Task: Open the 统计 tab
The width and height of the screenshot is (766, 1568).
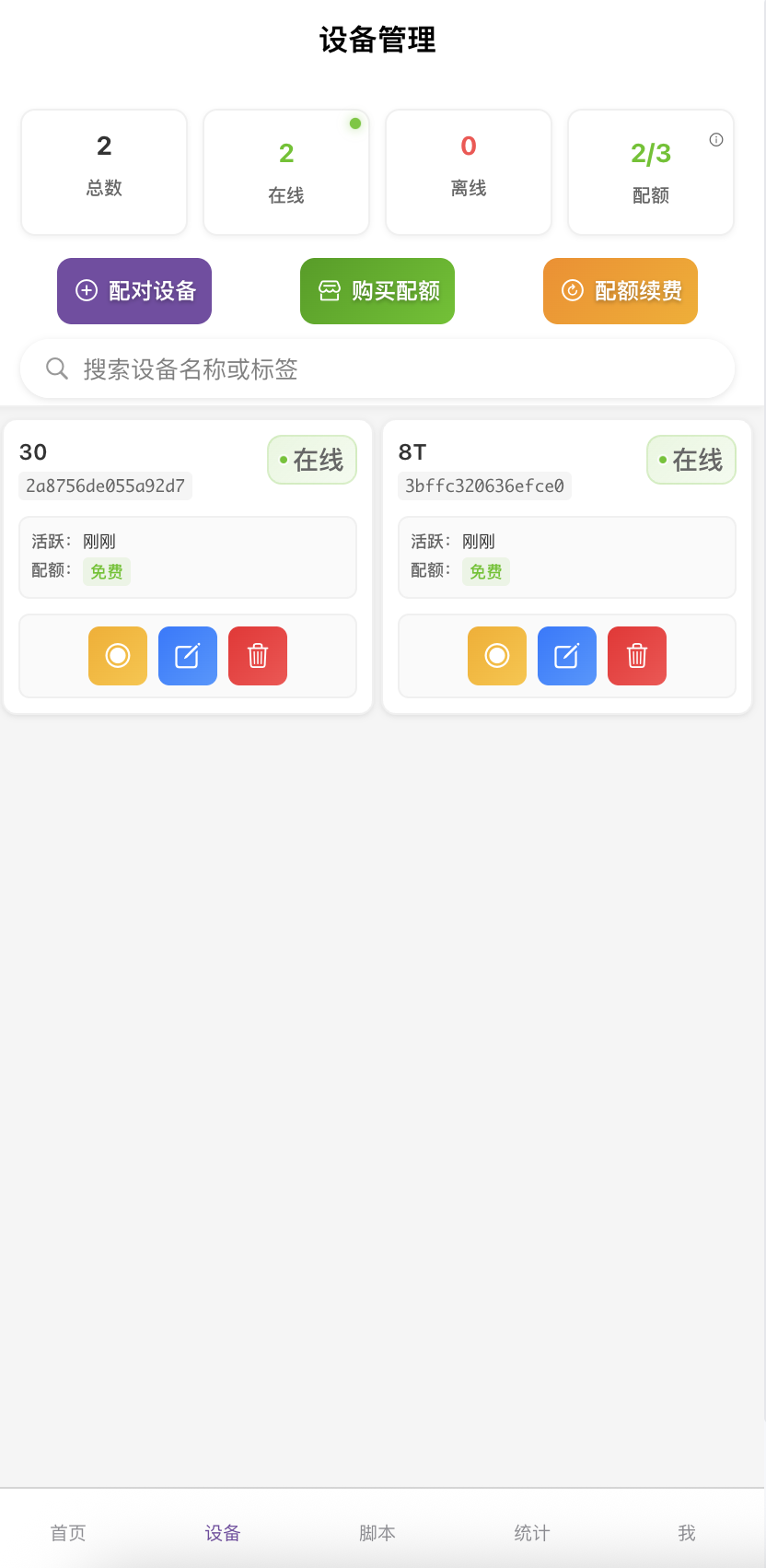Action: pyautogui.click(x=532, y=1533)
